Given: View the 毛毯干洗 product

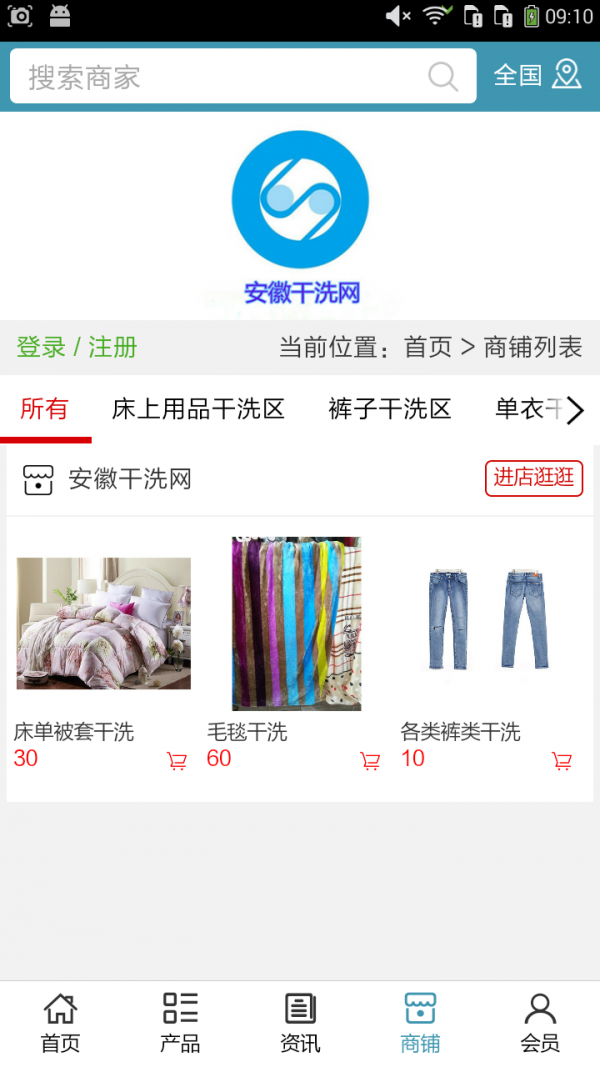Looking at the screenshot, I should pos(296,623).
